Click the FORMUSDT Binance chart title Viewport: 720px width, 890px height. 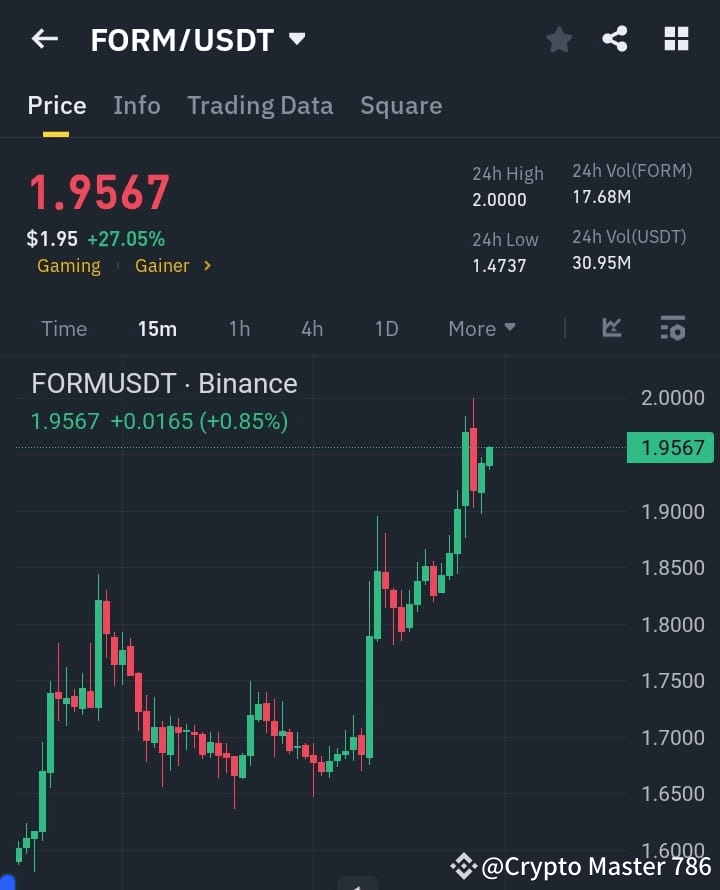coord(164,383)
